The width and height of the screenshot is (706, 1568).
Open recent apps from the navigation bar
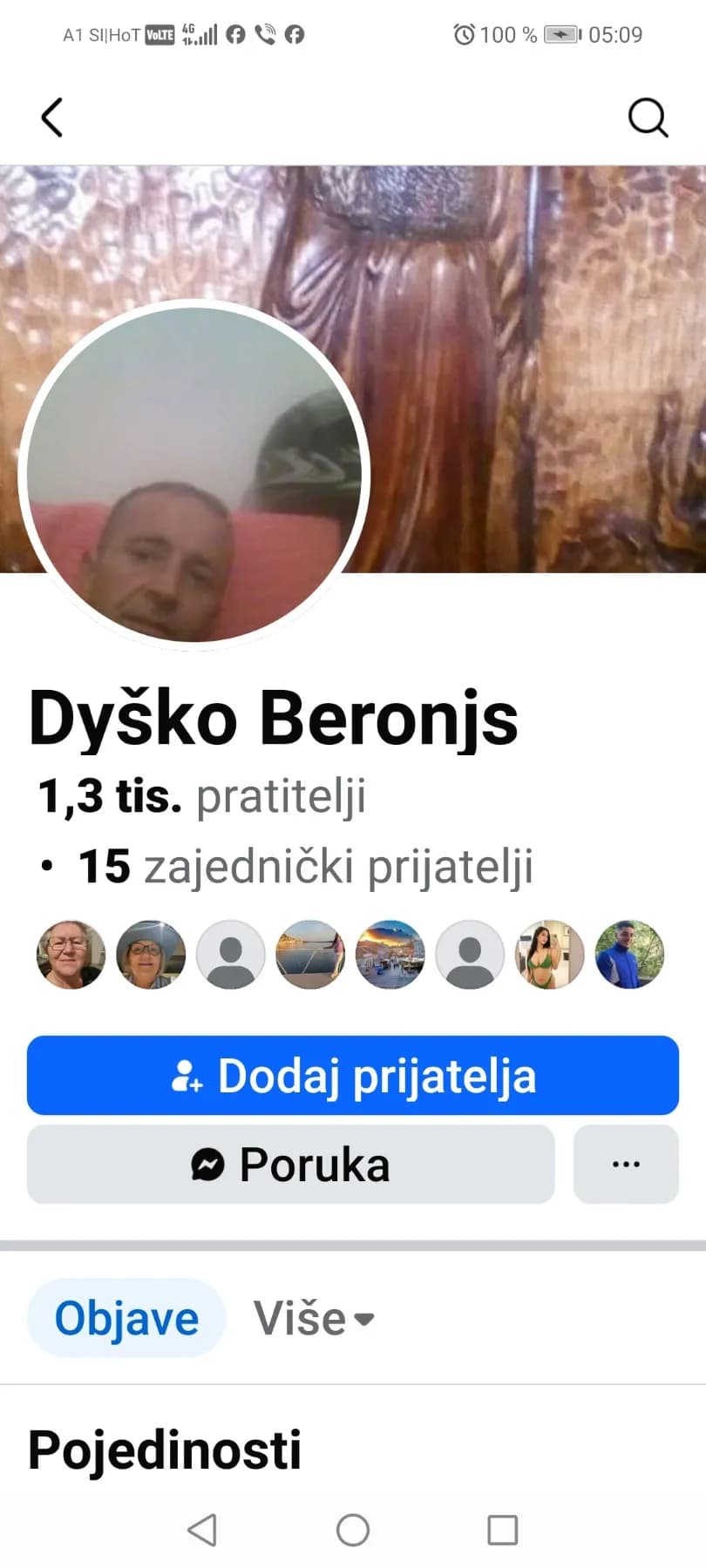[x=502, y=1530]
